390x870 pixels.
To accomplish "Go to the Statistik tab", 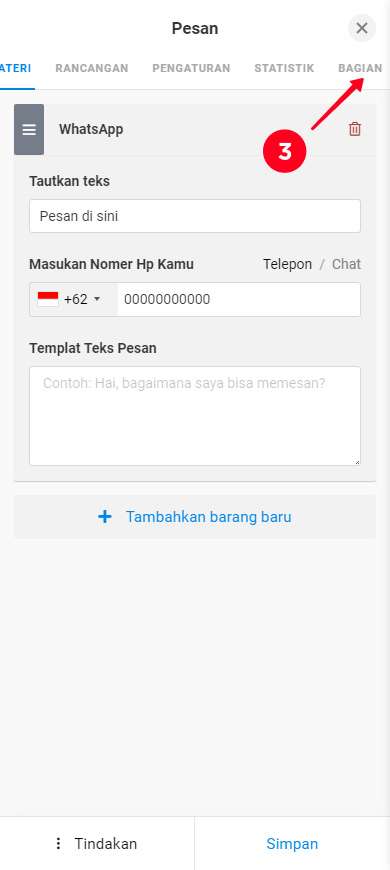I will tap(284, 68).
